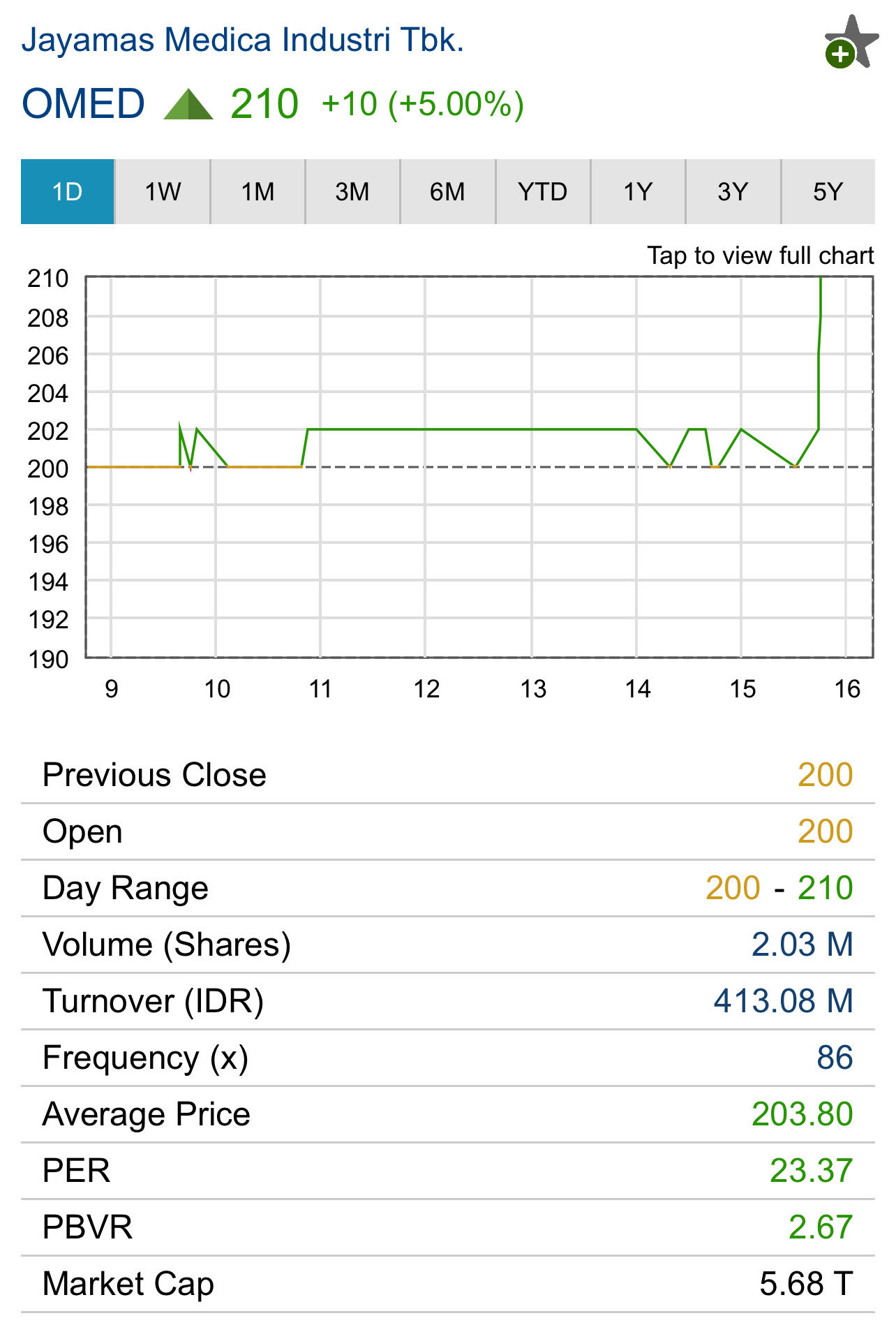Add OMED to watchlist with star icon

pos(850,43)
